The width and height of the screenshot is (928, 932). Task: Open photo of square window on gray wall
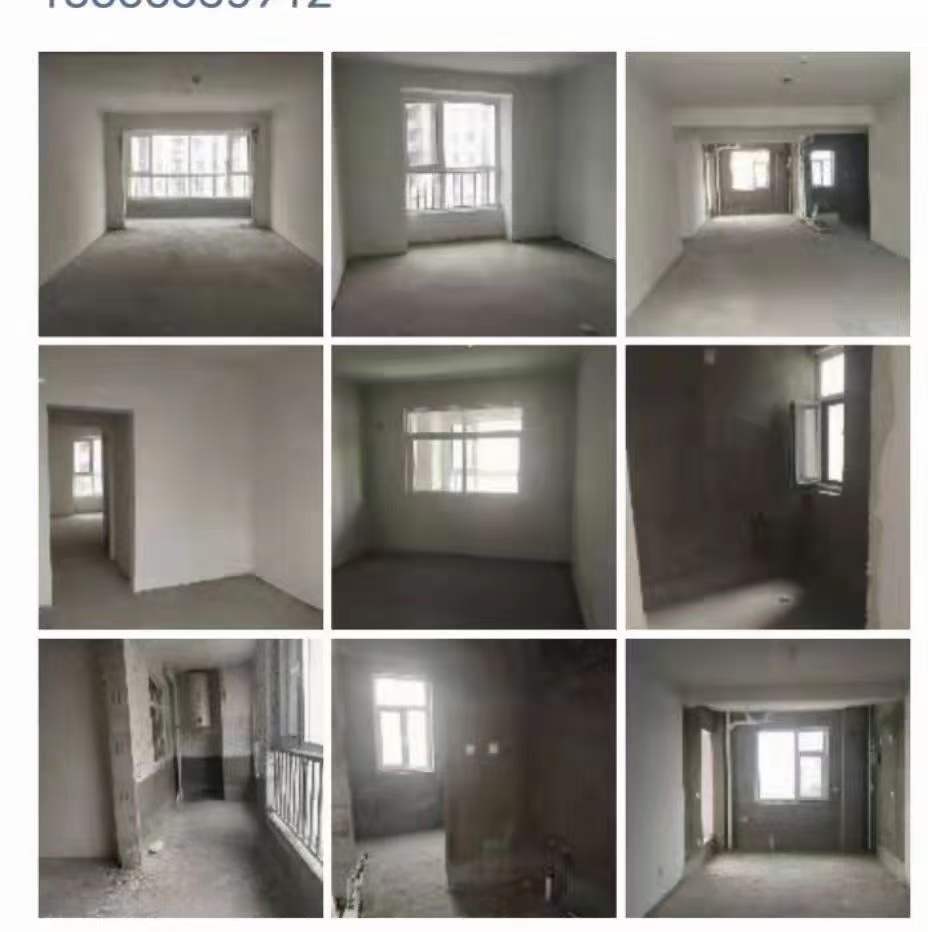474,487
